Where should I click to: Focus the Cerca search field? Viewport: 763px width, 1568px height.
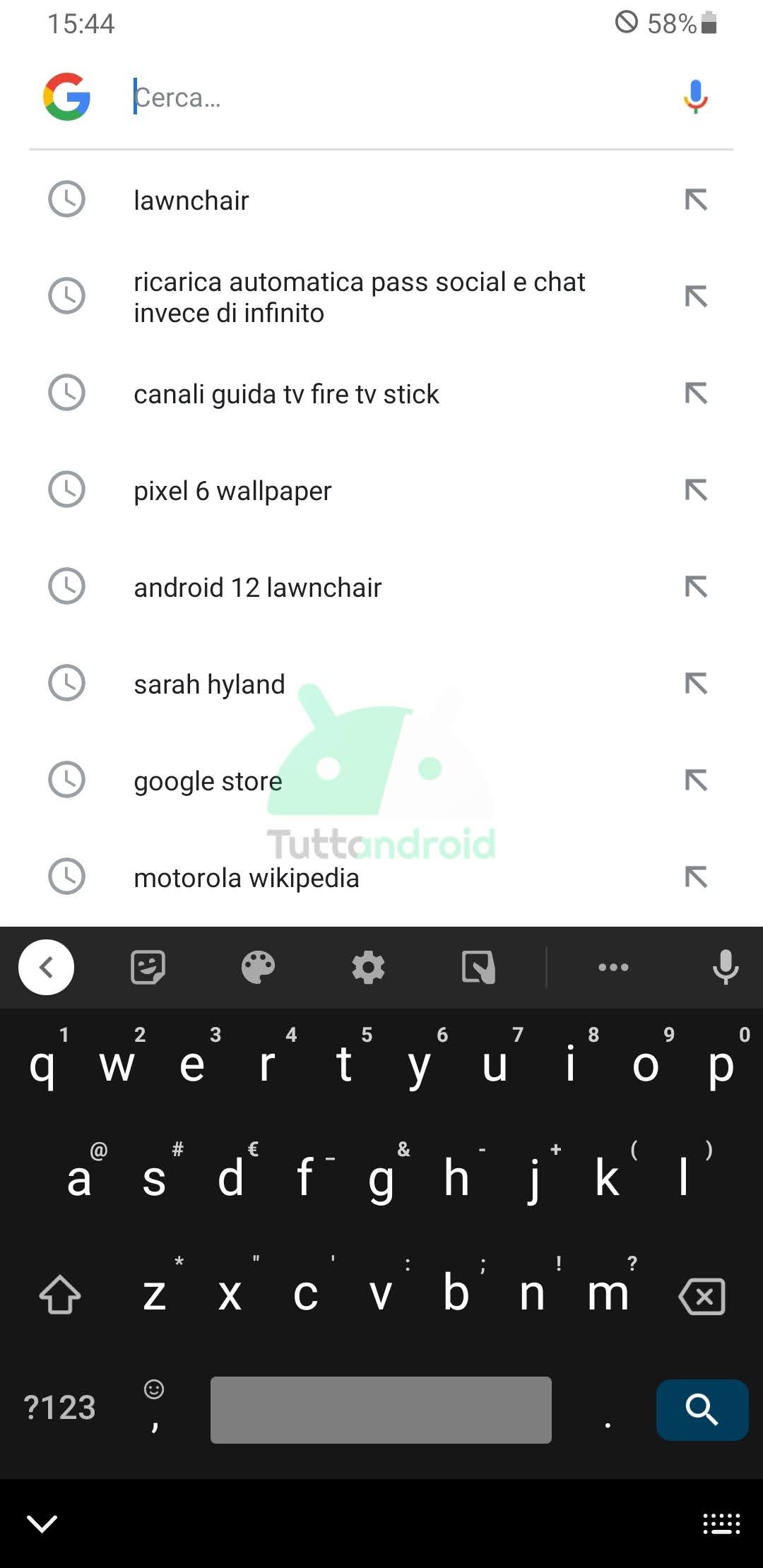pyautogui.click(x=396, y=97)
